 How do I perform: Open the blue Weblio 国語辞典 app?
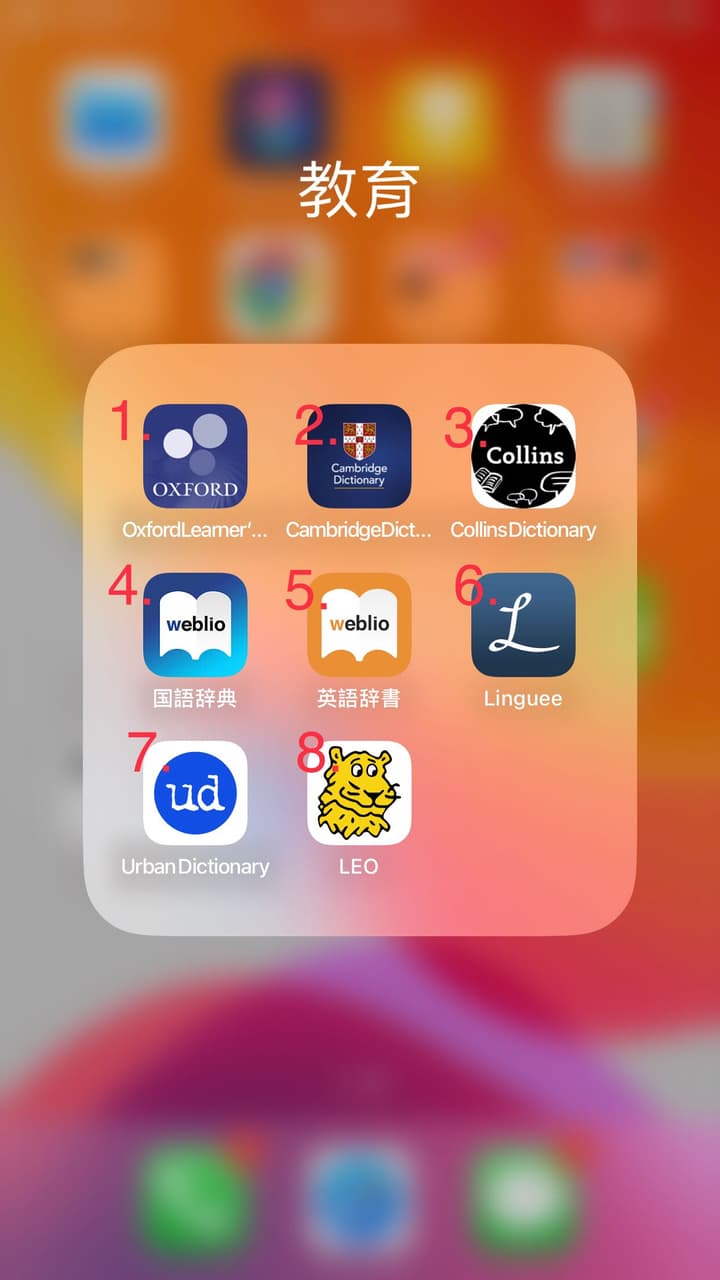click(195, 625)
